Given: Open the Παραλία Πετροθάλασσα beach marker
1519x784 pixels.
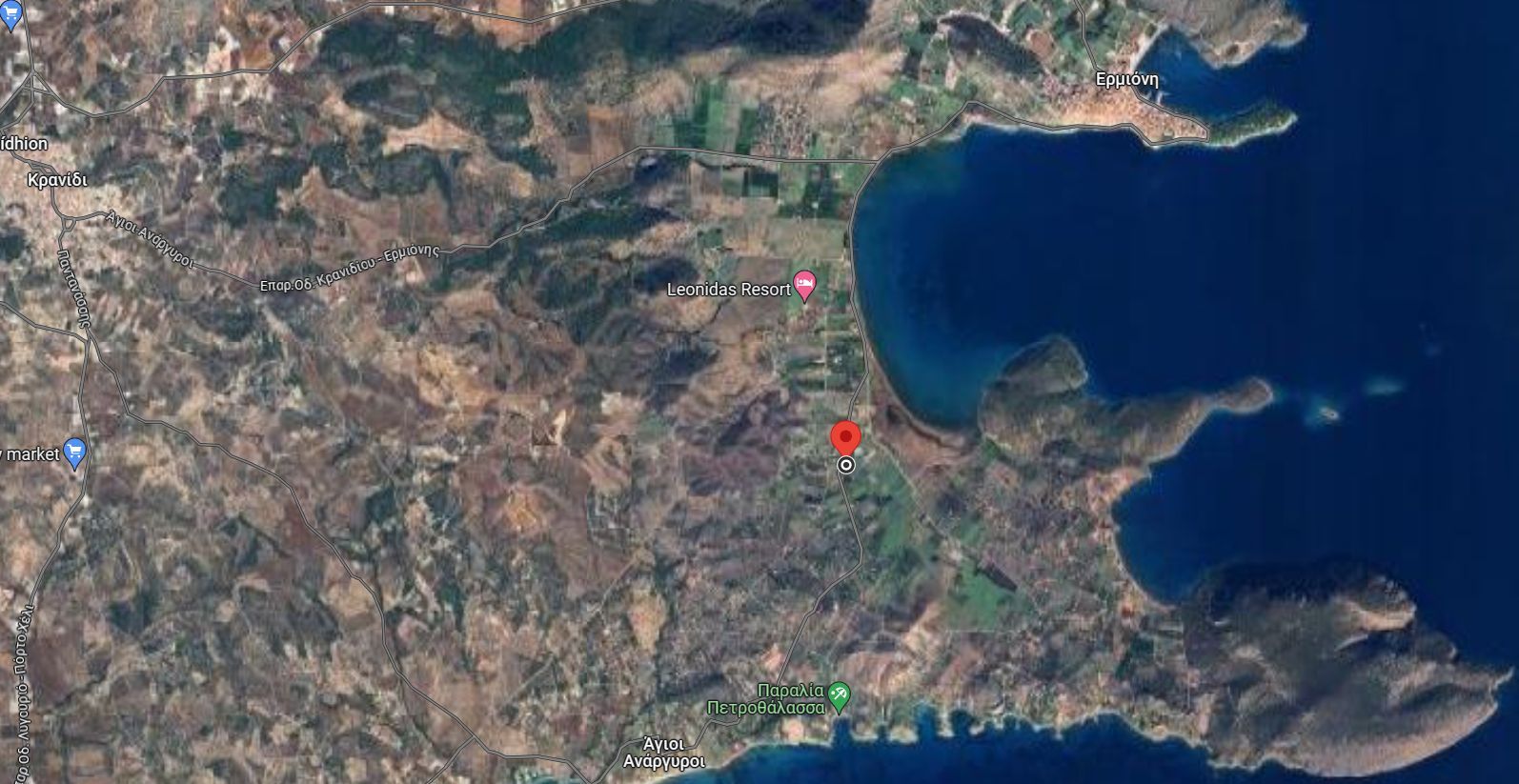Looking at the screenshot, I should click(839, 696).
